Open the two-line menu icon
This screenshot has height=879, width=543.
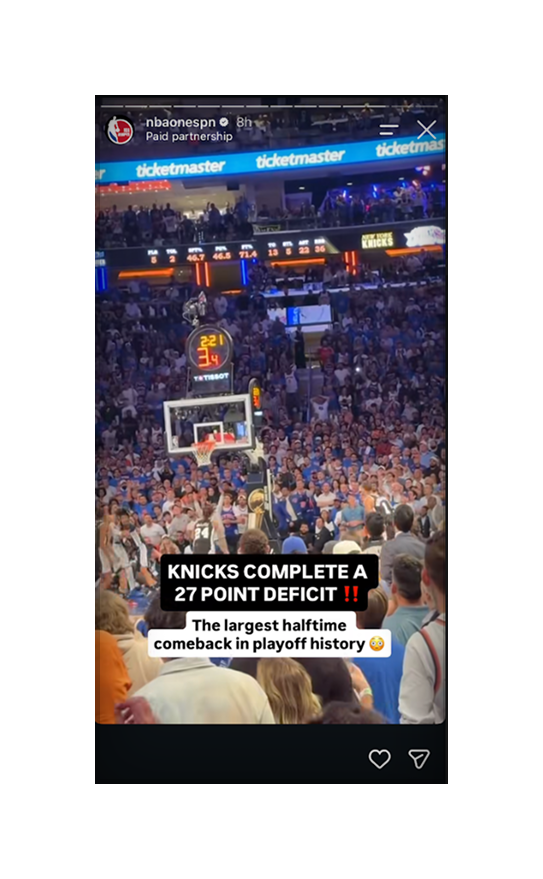click(x=389, y=130)
